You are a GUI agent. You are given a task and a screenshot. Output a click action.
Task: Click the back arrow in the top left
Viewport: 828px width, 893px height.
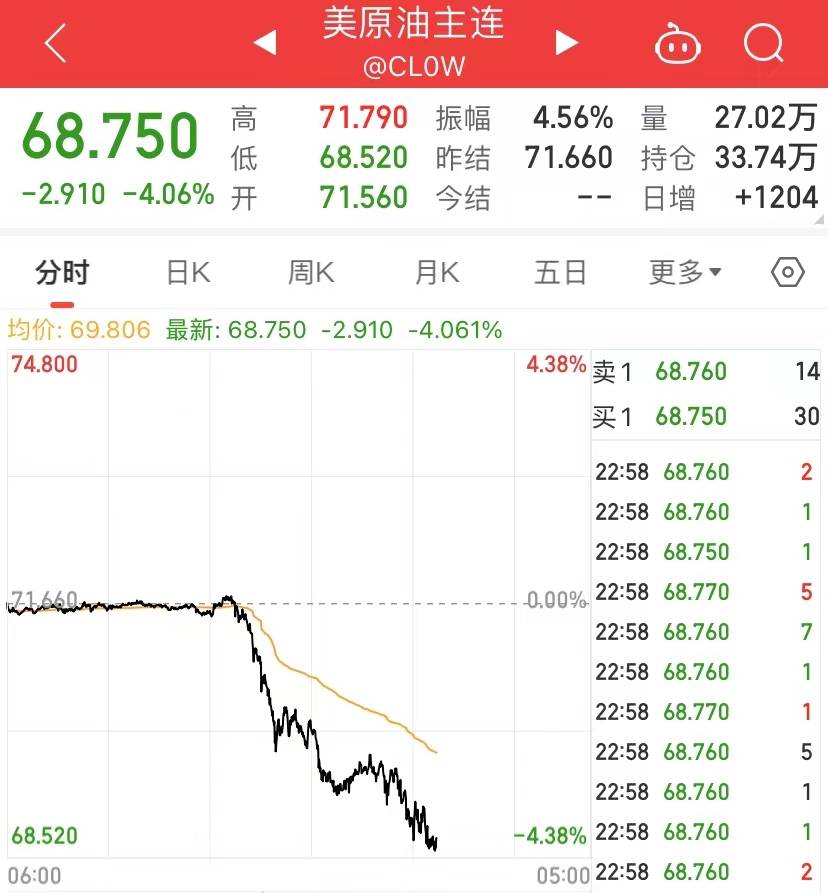[52, 43]
